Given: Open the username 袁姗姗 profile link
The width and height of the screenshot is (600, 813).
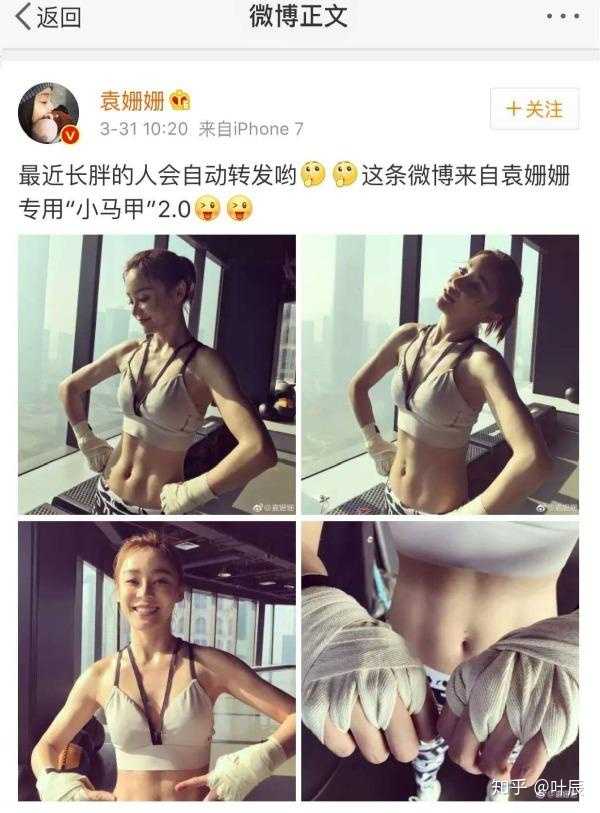Looking at the screenshot, I should click(x=131, y=100).
